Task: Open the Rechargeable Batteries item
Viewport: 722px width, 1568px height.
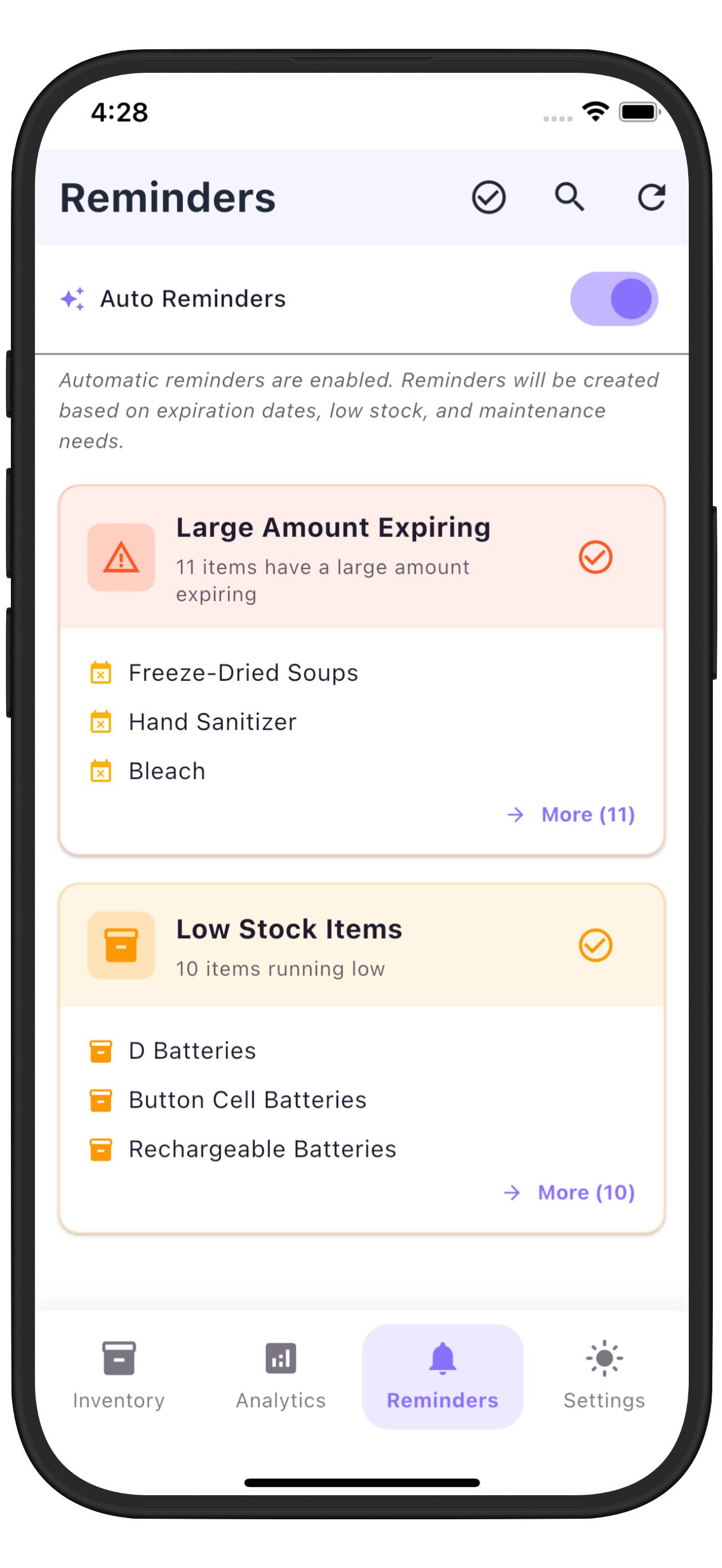Action: (262, 1149)
